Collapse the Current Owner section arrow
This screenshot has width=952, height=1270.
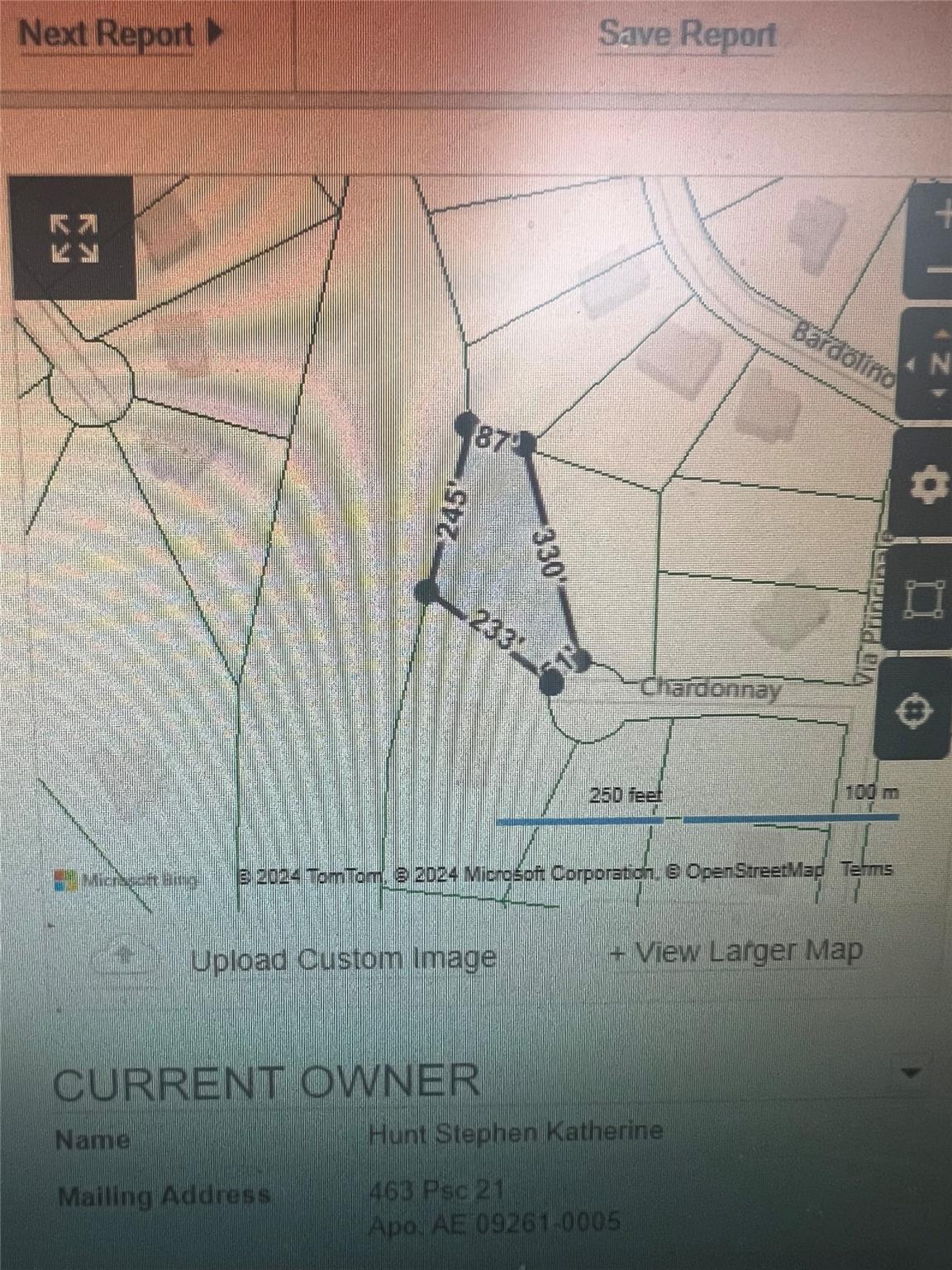[x=911, y=1073]
